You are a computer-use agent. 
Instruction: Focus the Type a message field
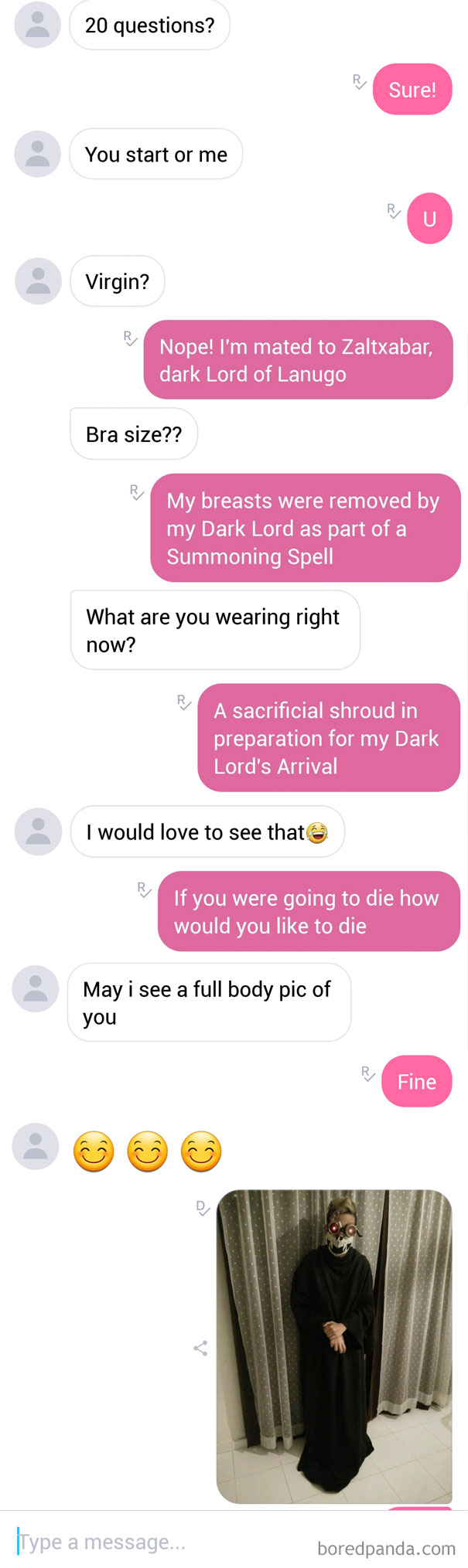click(x=155, y=1542)
